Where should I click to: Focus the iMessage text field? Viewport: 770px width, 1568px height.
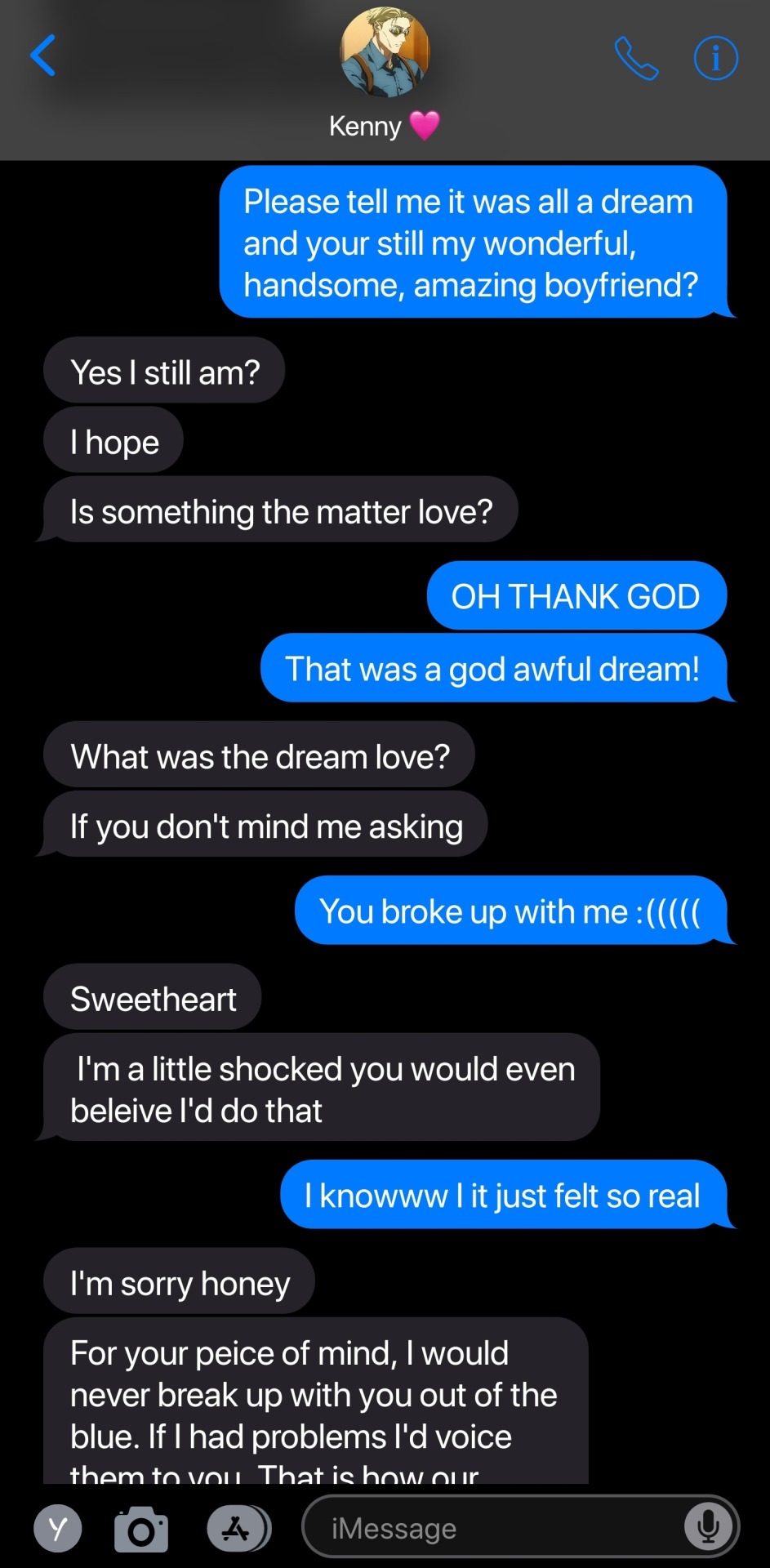click(490, 1528)
